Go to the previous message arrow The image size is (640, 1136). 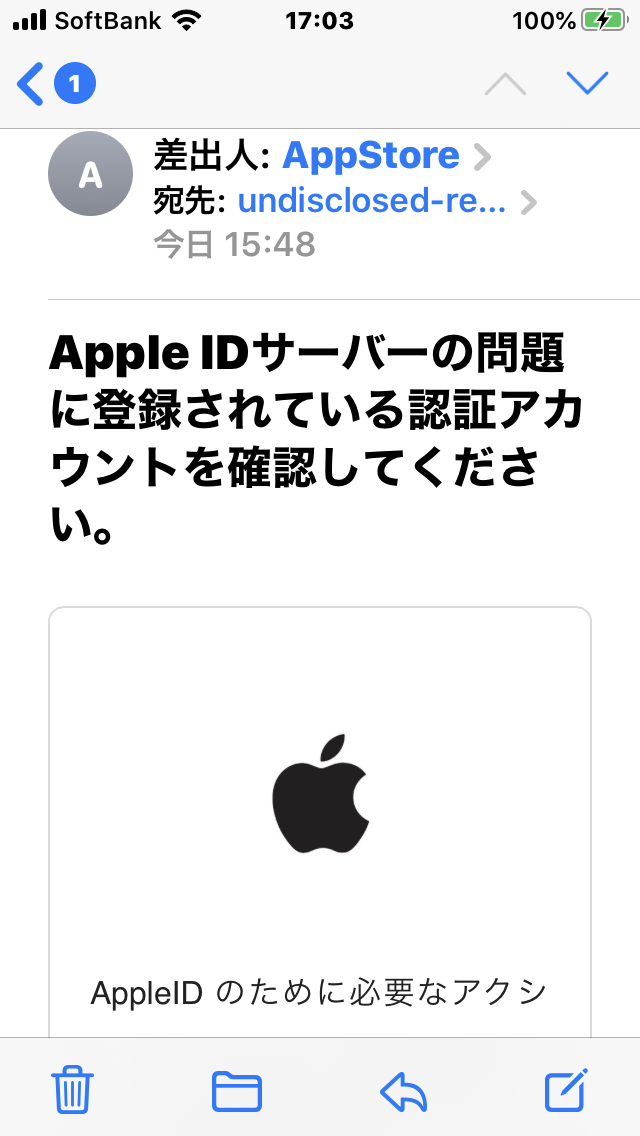[x=505, y=84]
